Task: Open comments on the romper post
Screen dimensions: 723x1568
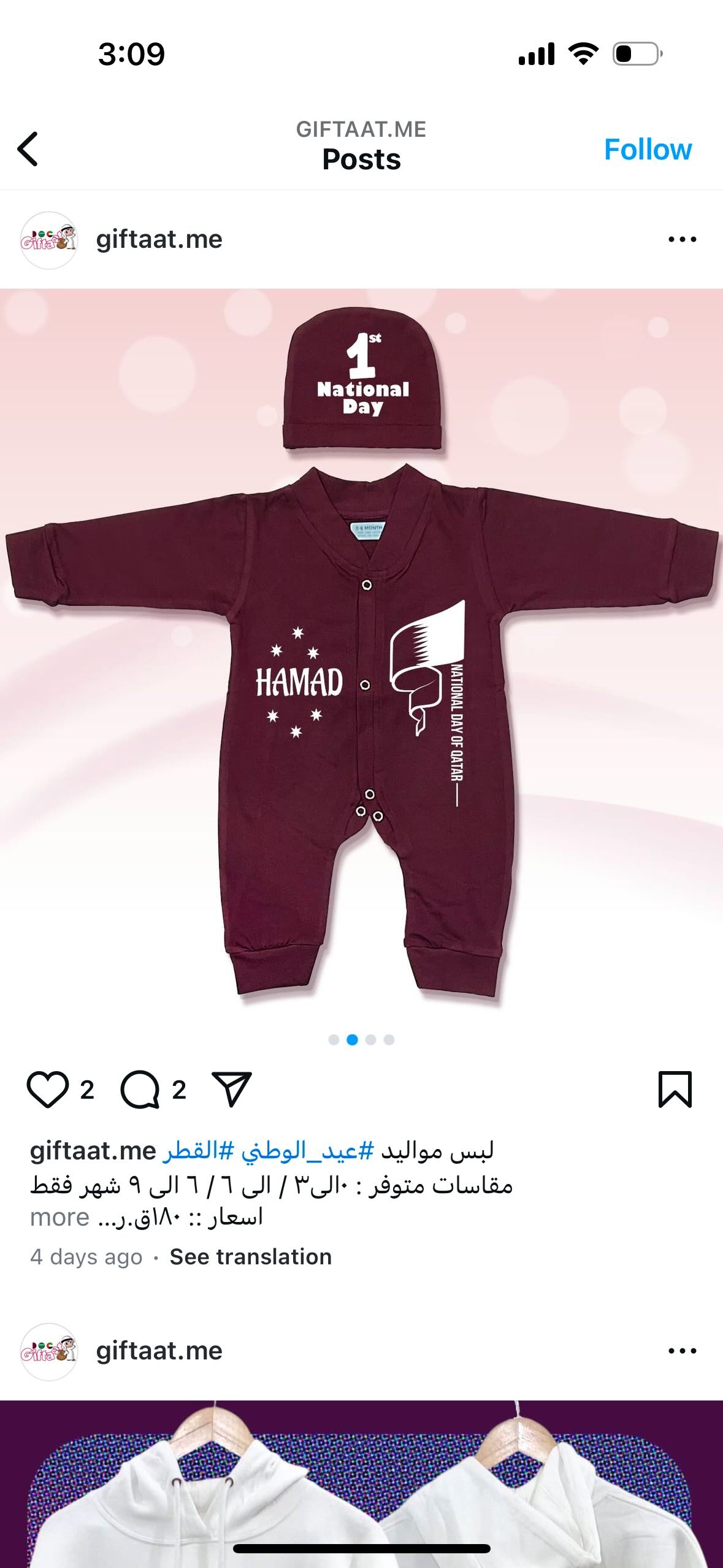Action: tap(140, 1090)
